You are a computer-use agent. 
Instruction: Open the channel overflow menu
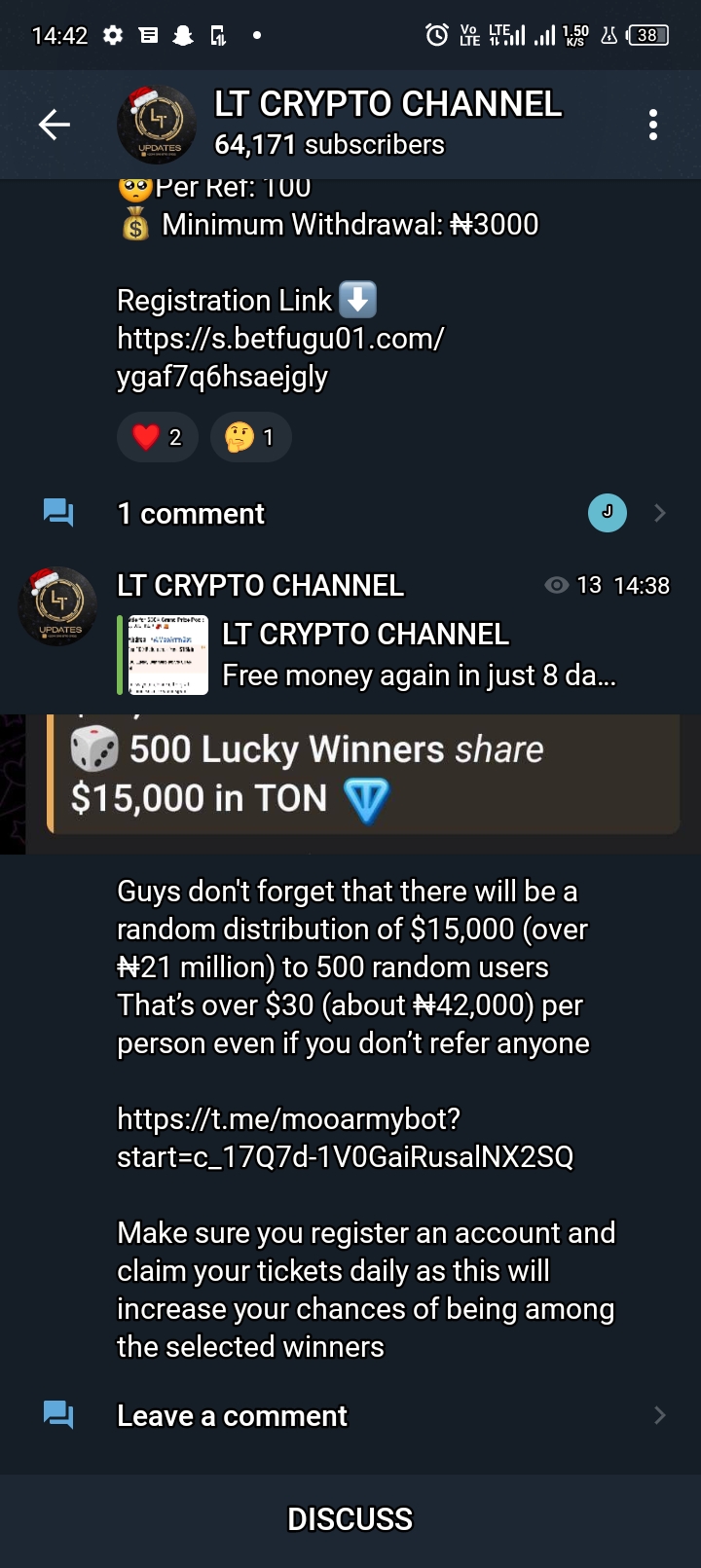[652, 125]
